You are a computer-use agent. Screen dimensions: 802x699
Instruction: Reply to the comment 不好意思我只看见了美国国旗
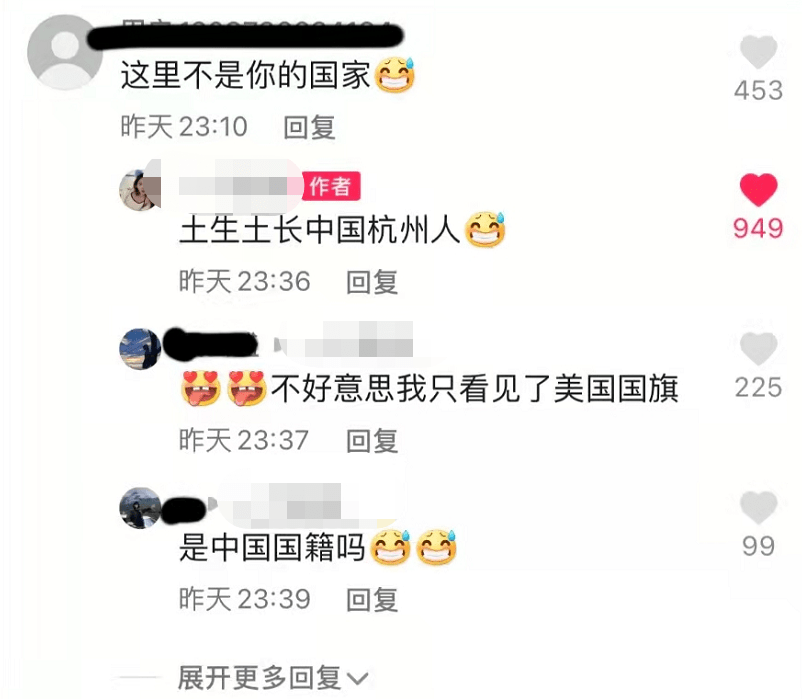pyautogui.click(x=372, y=439)
